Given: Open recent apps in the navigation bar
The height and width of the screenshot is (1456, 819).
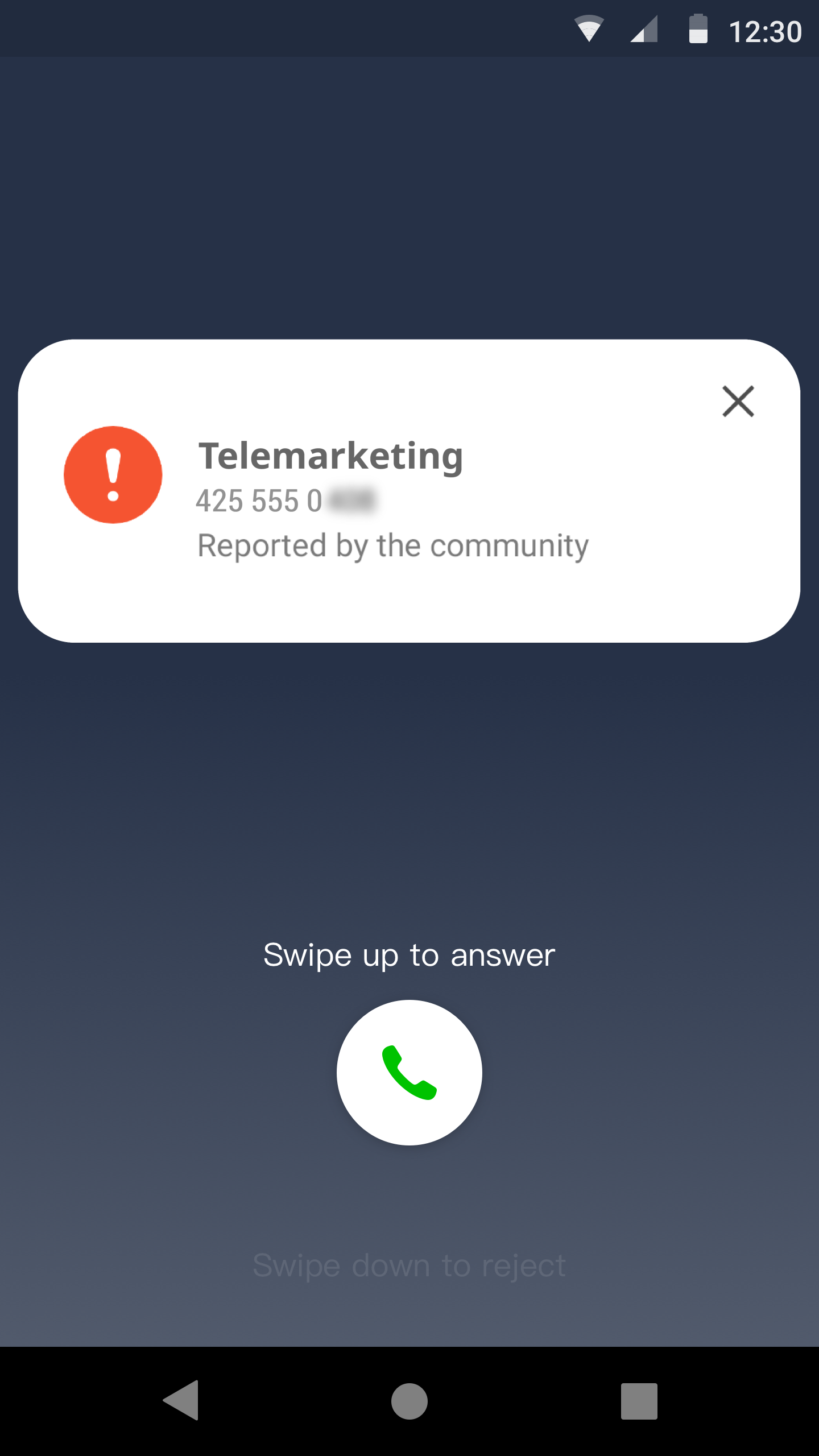Looking at the screenshot, I should pos(639,1401).
